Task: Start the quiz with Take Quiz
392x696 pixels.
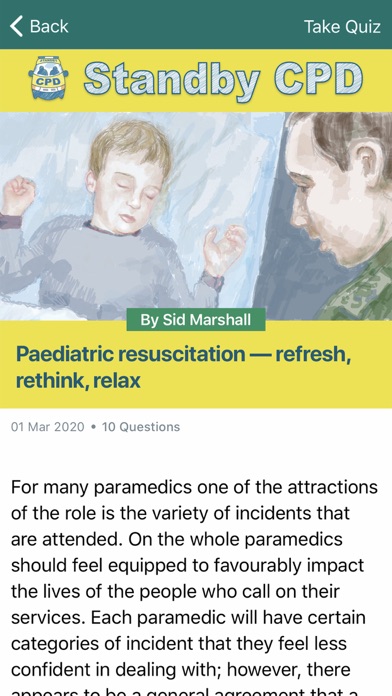Action: click(342, 27)
